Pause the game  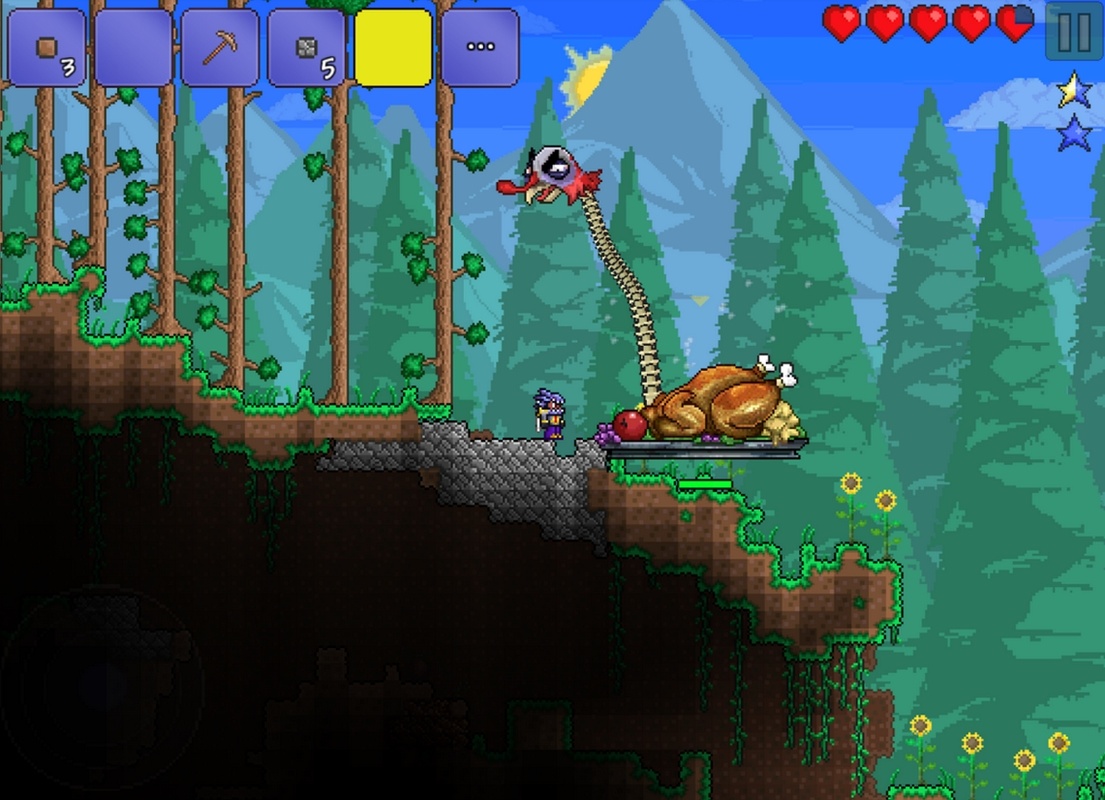click(x=1074, y=32)
